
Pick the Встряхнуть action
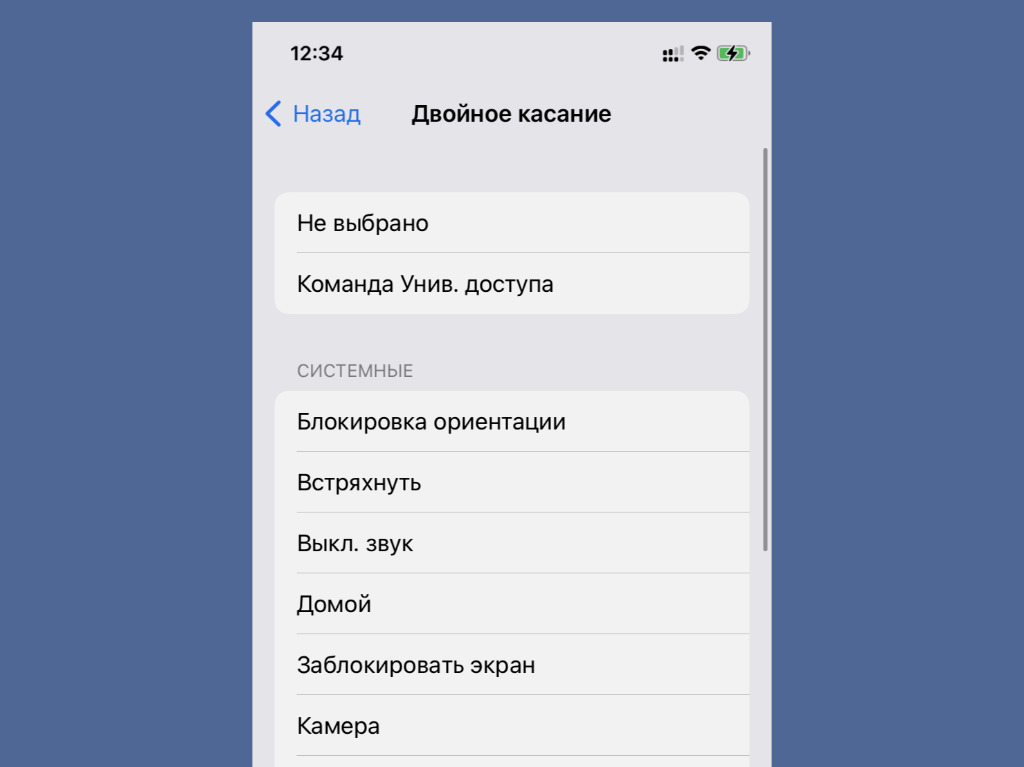511,483
